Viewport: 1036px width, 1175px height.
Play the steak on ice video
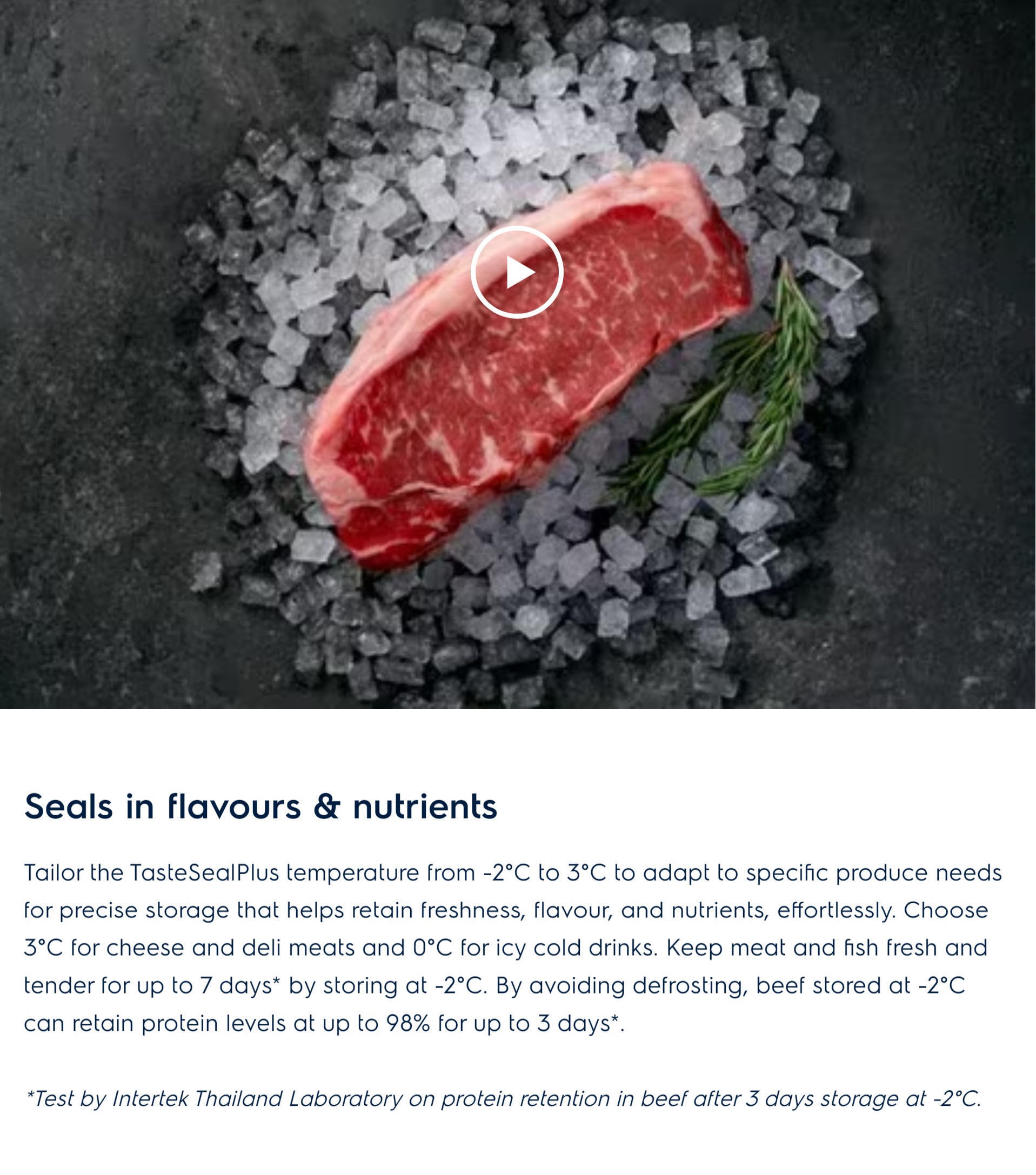(x=517, y=272)
